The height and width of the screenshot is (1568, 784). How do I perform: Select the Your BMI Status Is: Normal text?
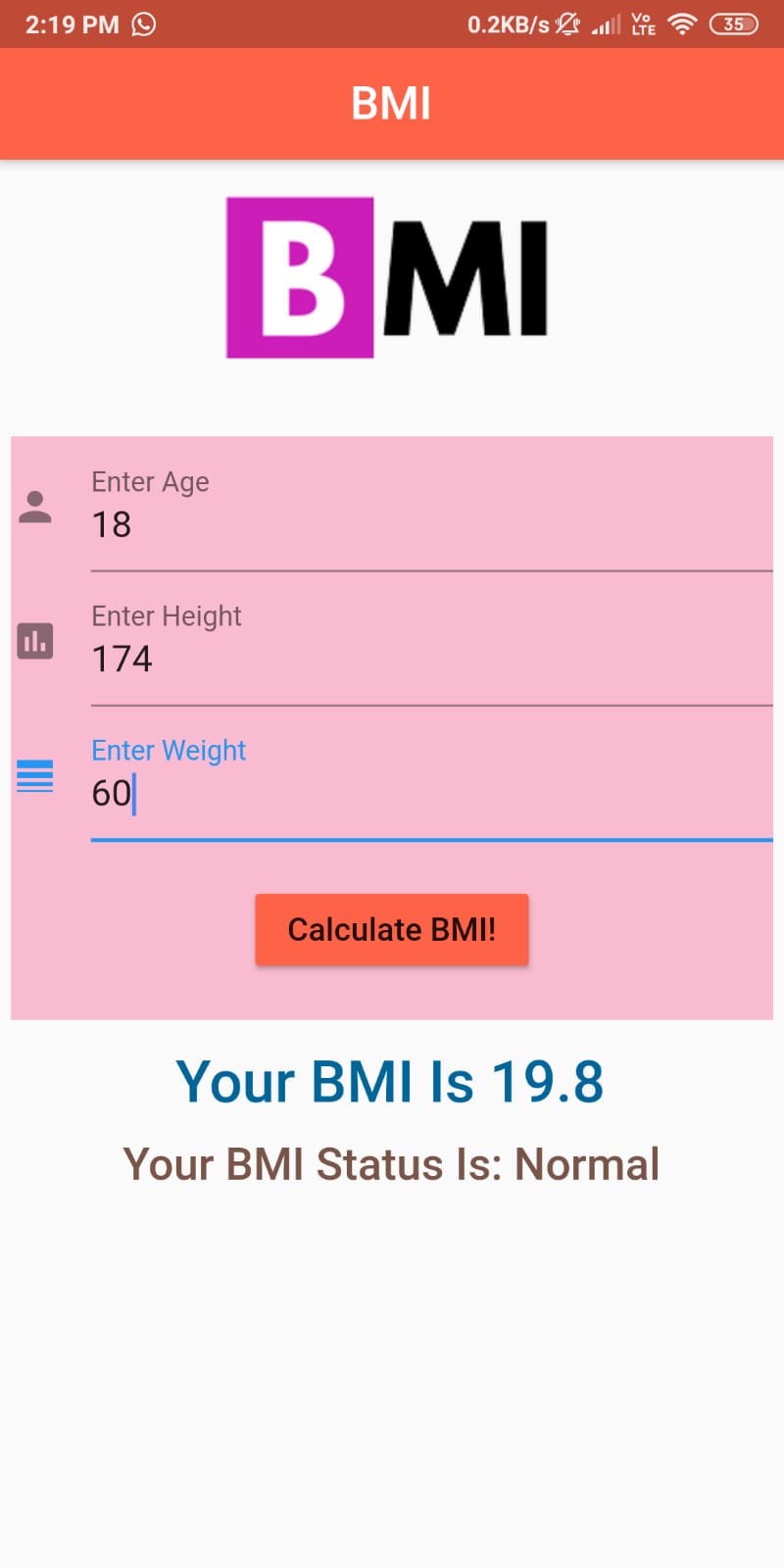(392, 1164)
